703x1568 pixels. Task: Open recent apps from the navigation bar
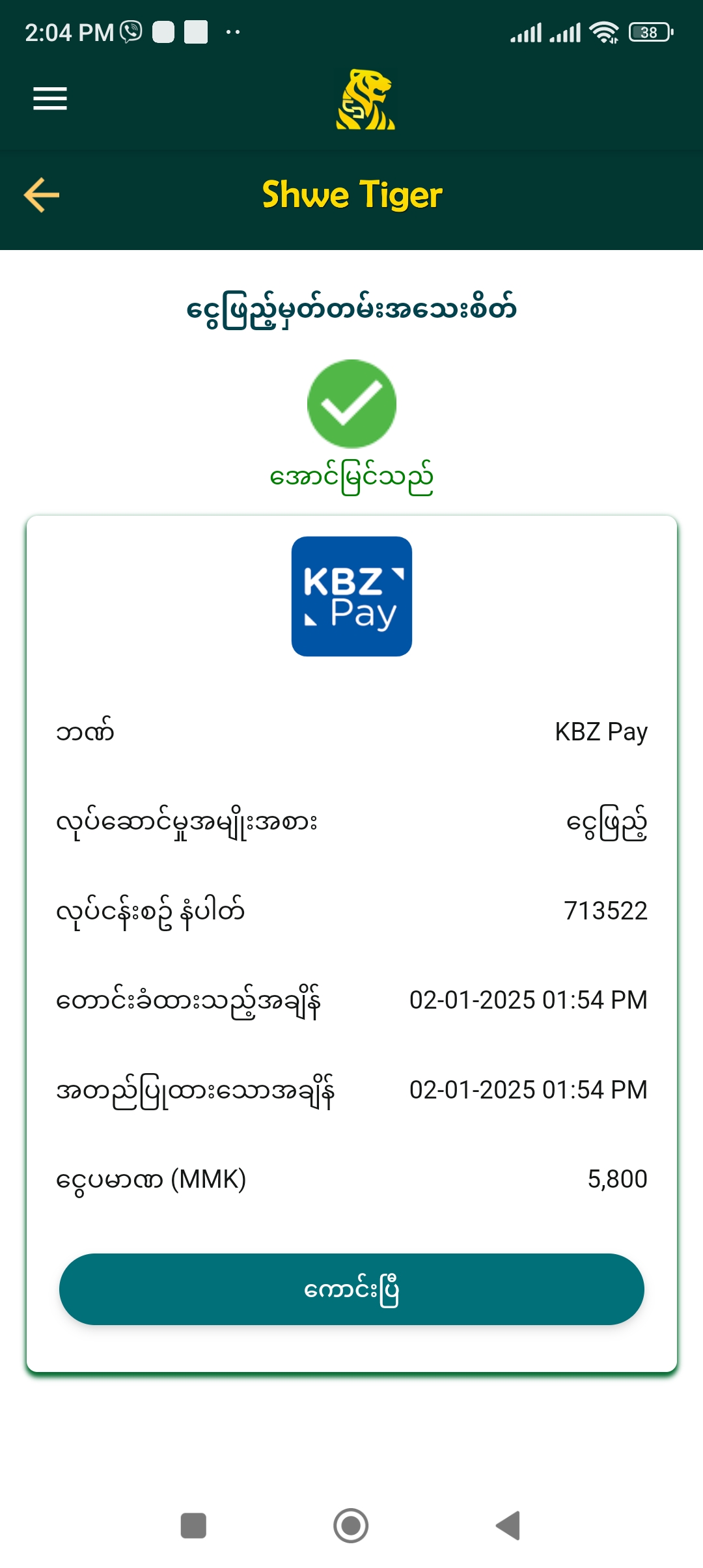(x=193, y=1525)
